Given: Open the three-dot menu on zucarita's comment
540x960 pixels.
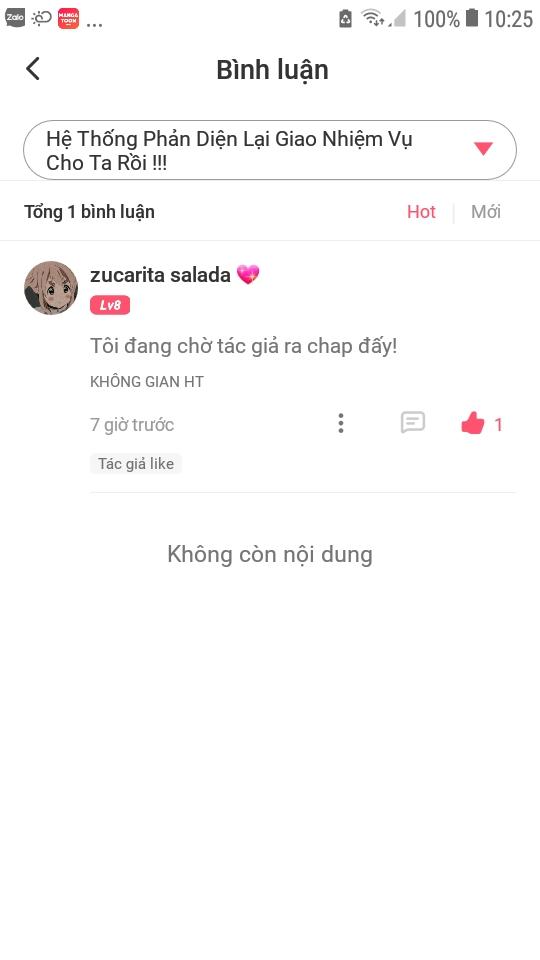Looking at the screenshot, I should tap(341, 423).
